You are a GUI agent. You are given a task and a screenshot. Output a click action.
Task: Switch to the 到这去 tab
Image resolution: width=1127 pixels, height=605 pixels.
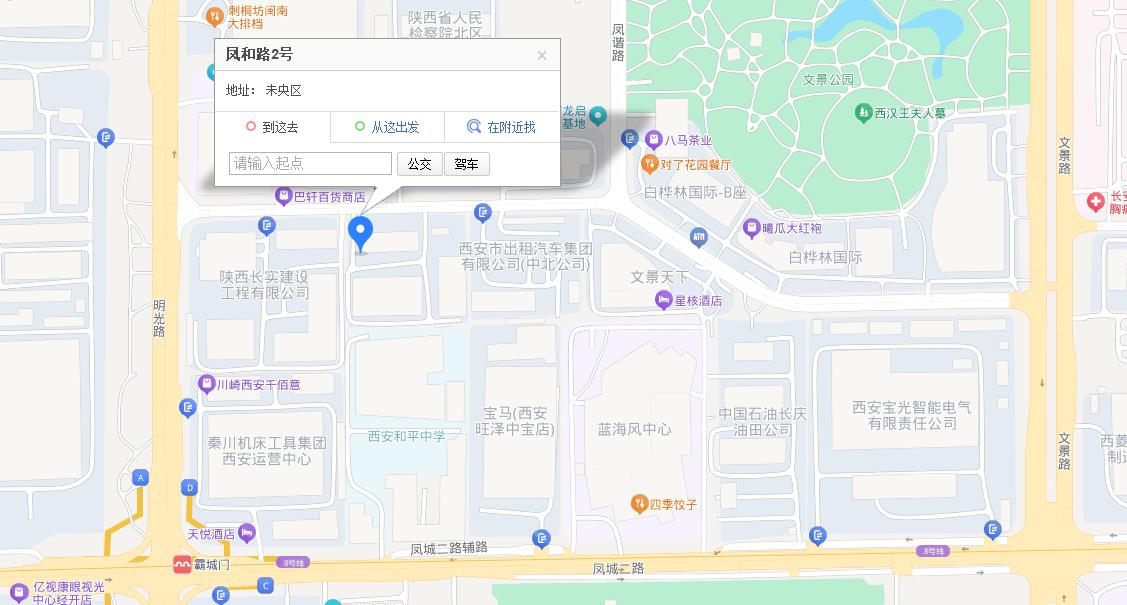272,127
